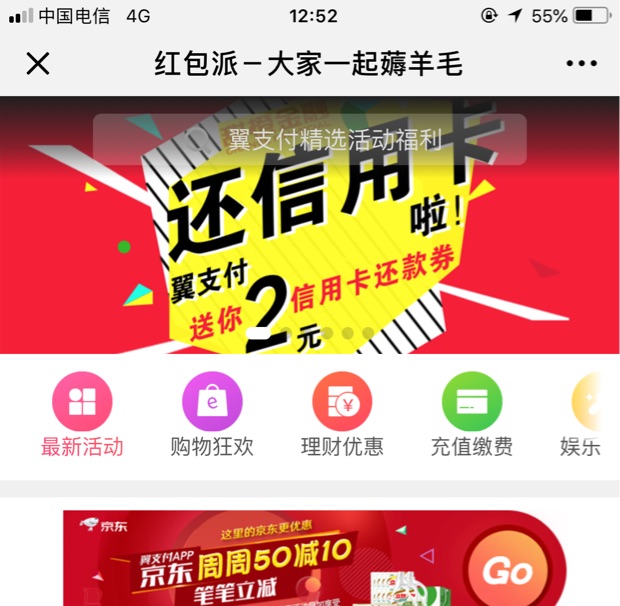This screenshot has width=620, height=606.
Task: Switch to the 娱乐 category
Action: pos(584,415)
